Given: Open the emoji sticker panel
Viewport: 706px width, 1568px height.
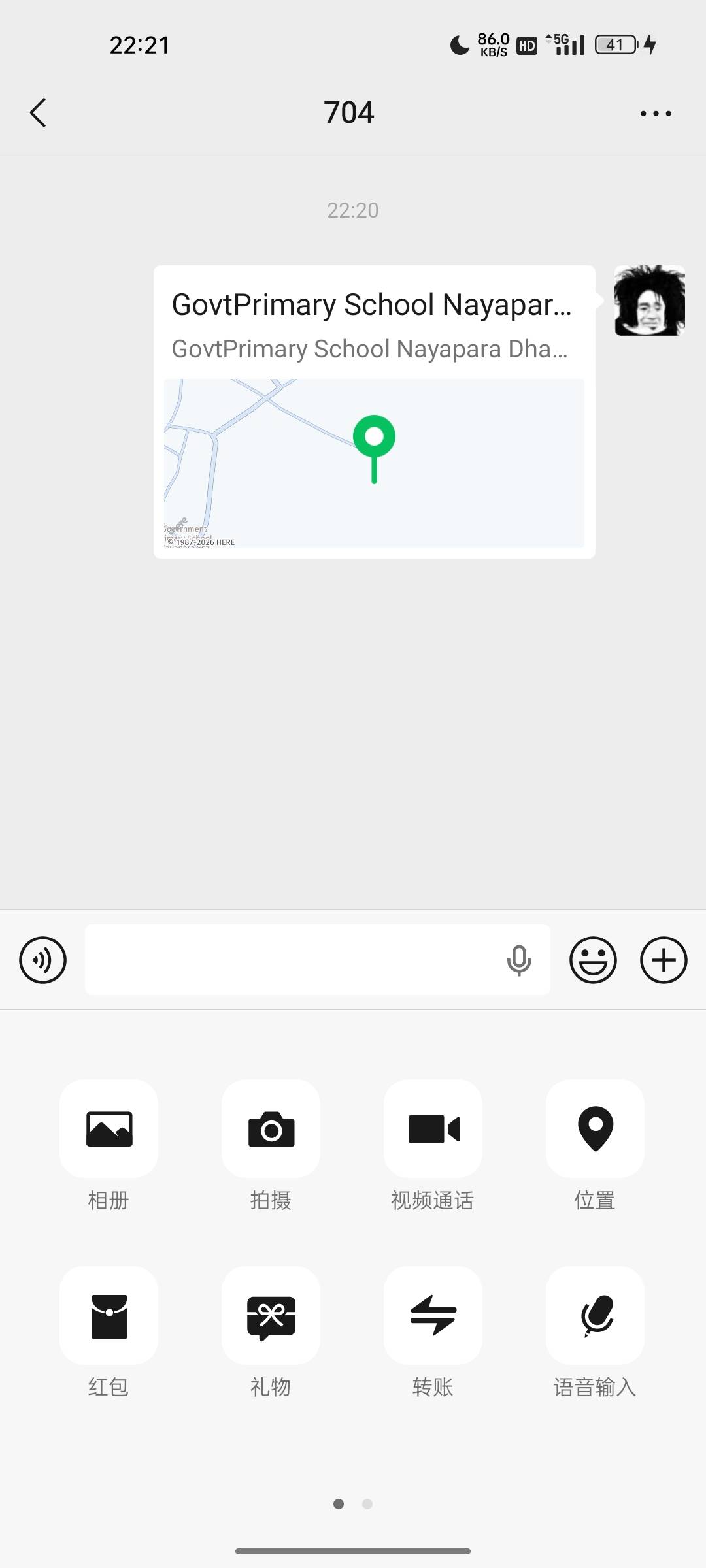Looking at the screenshot, I should (593, 960).
